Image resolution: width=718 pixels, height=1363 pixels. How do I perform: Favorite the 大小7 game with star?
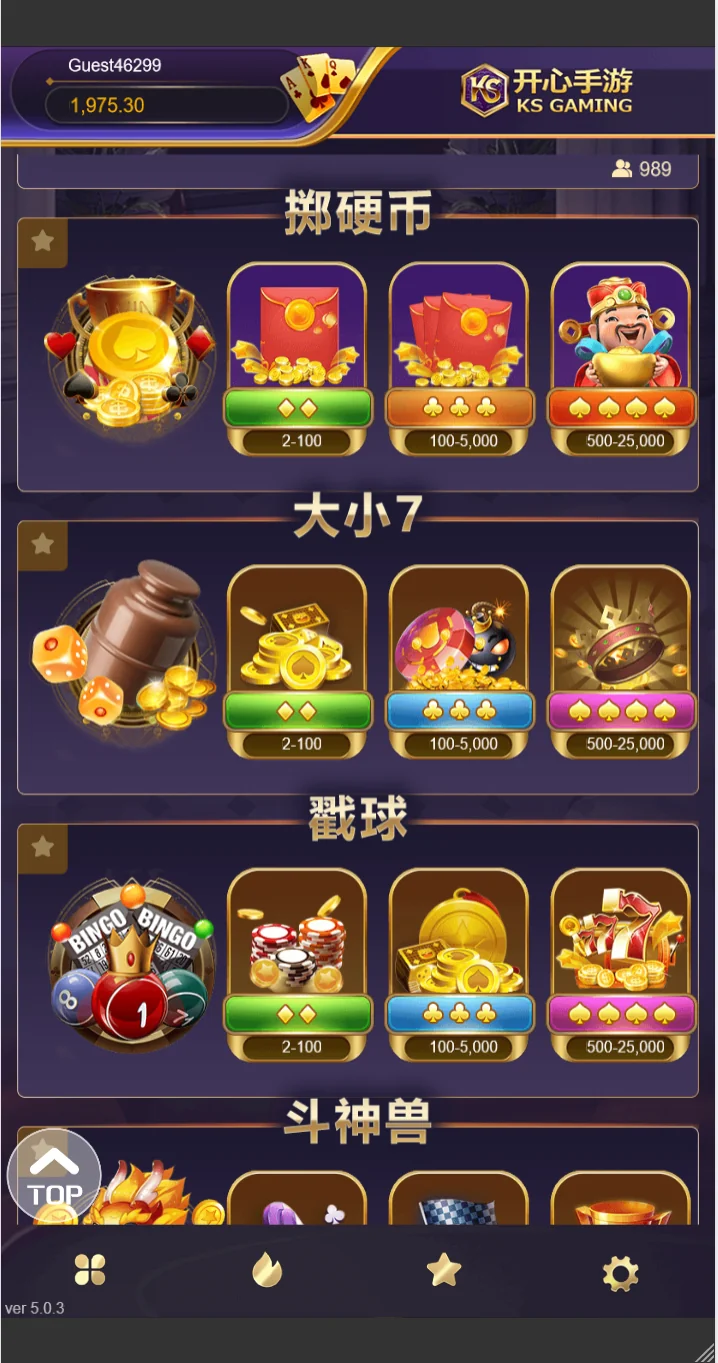tap(42, 545)
